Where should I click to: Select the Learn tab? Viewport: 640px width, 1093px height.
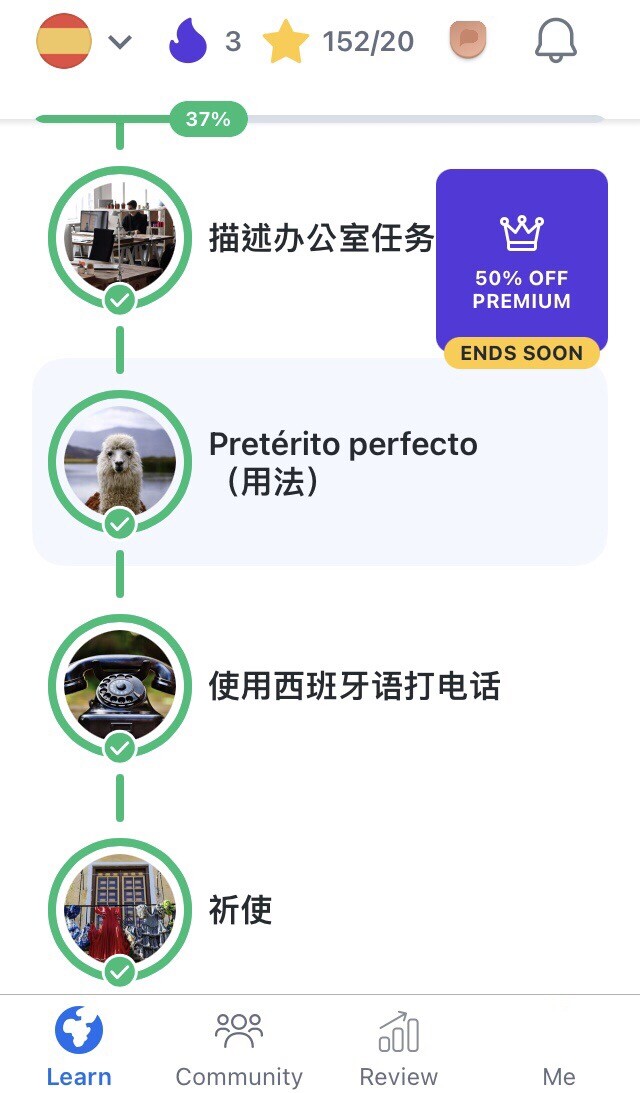[79, 1047]
